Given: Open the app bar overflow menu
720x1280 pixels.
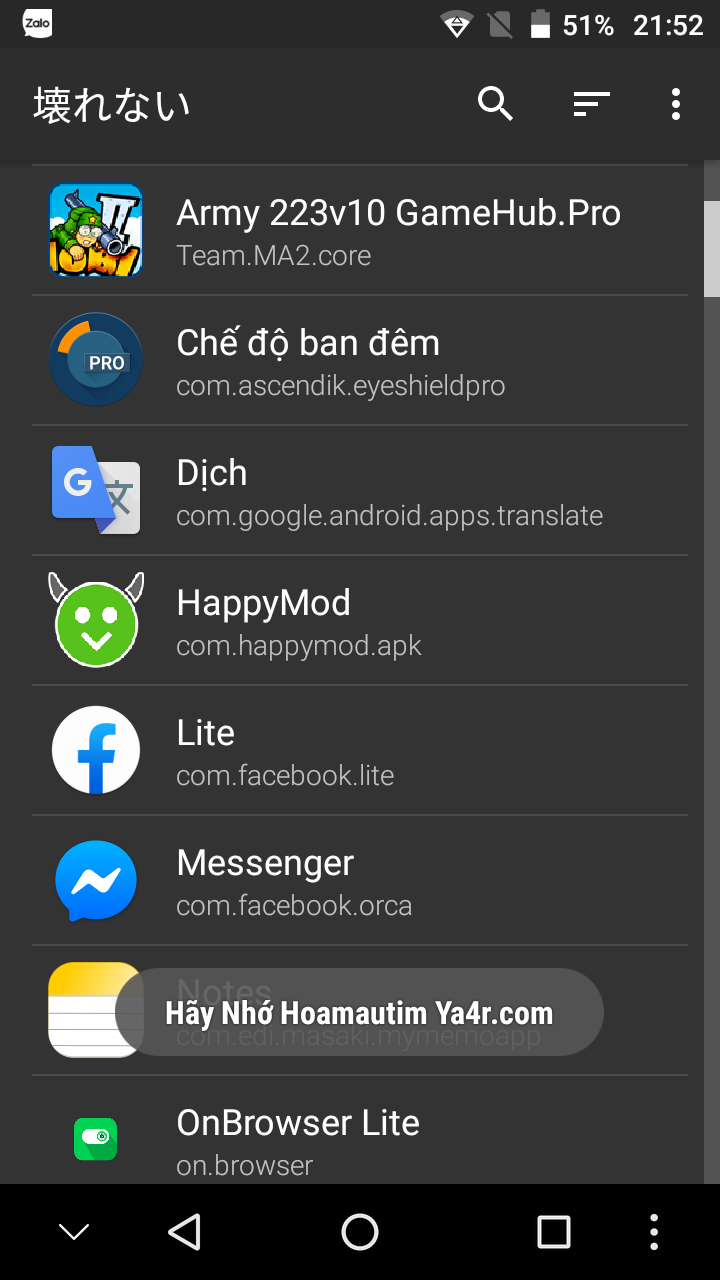Looking at the screenshot, I should [x=676, y=103].
